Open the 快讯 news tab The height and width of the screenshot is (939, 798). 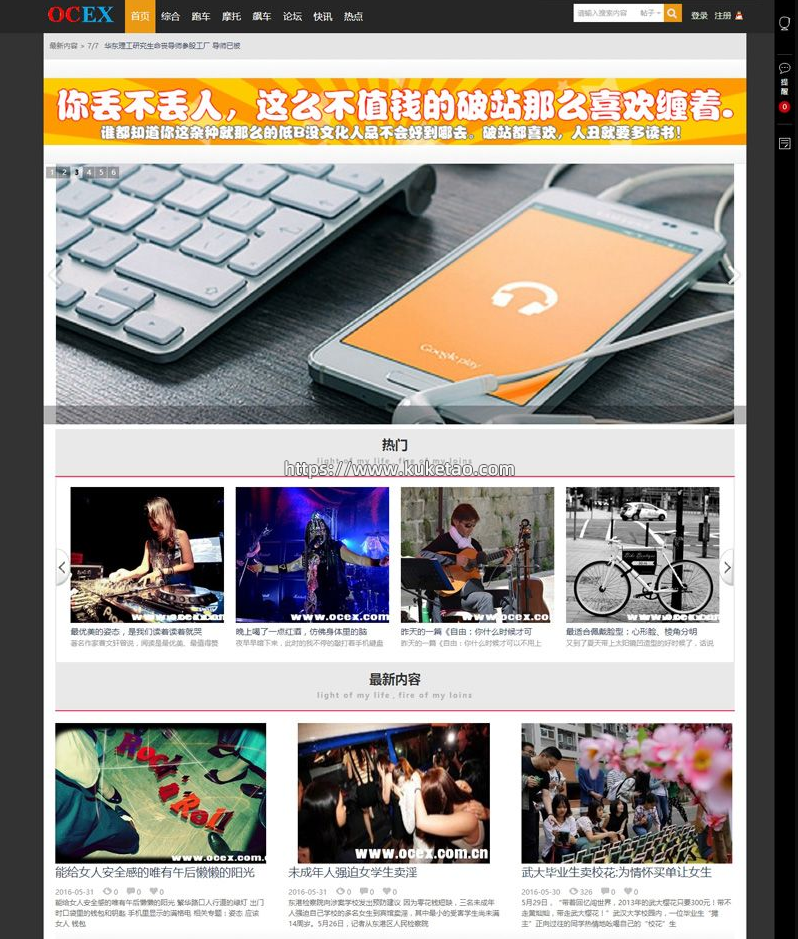(x=323, y=16)
